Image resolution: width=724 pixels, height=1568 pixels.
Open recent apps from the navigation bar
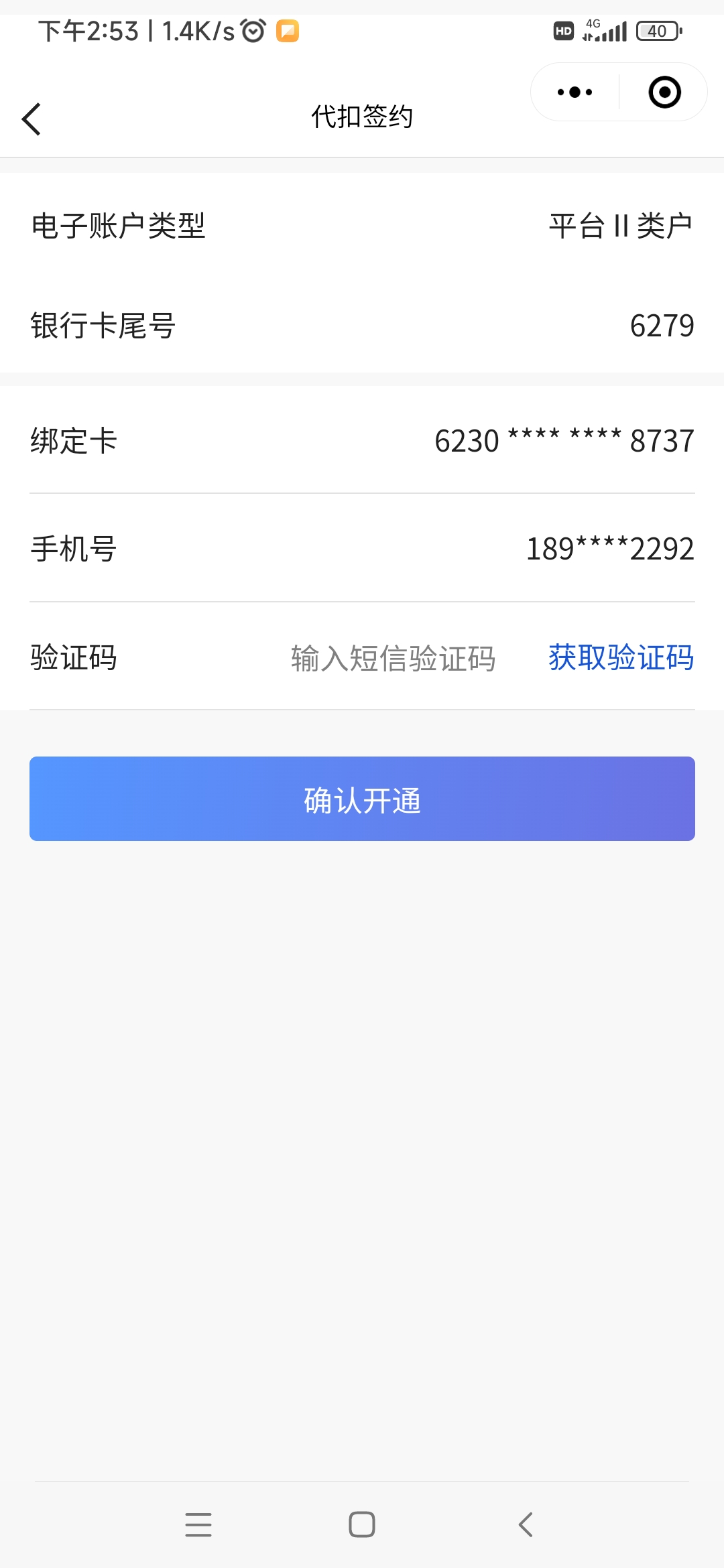click(198, 1524)
